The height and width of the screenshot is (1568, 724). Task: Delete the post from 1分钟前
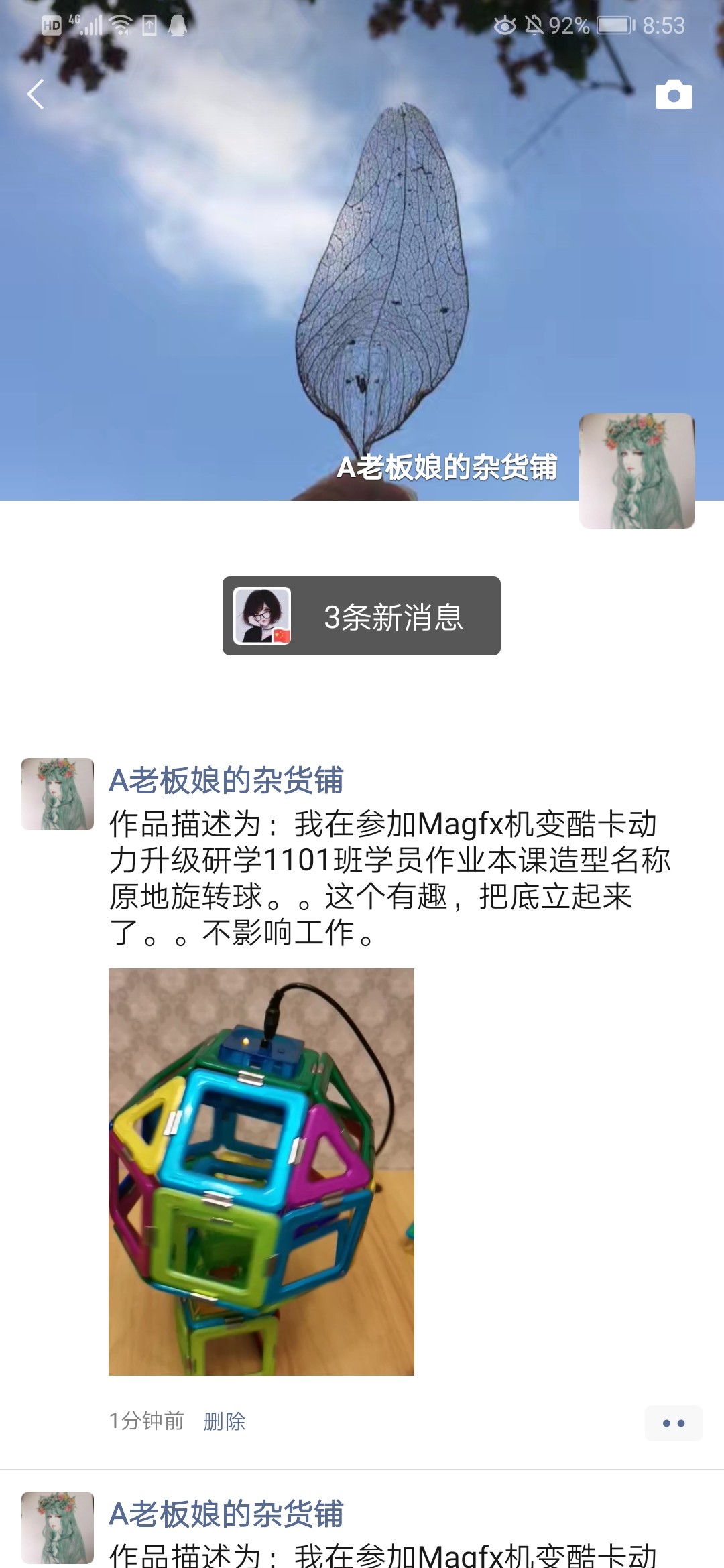pos(225,1421)
